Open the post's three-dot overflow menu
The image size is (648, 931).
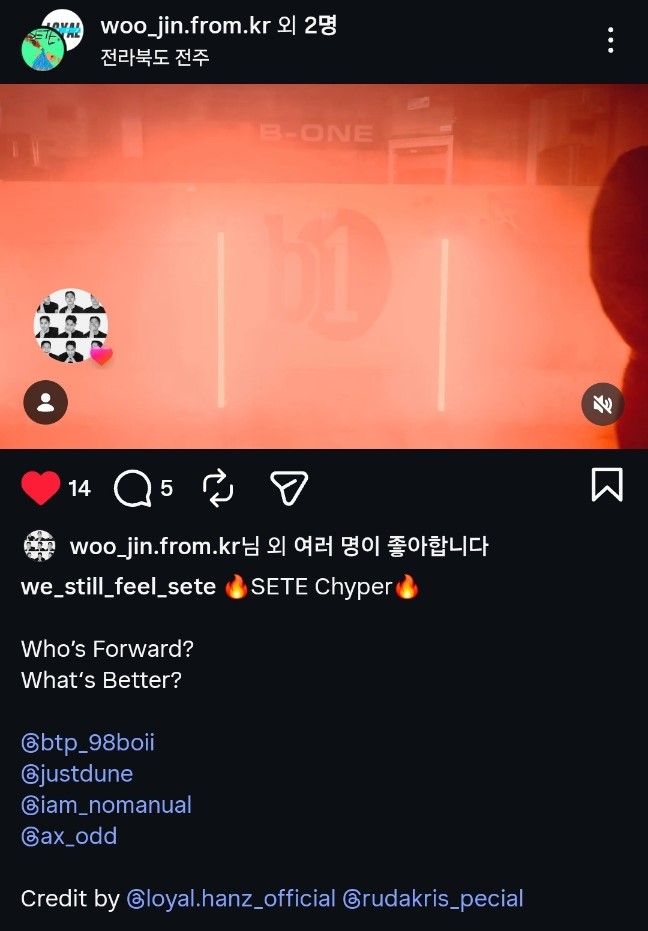(610, 40)
